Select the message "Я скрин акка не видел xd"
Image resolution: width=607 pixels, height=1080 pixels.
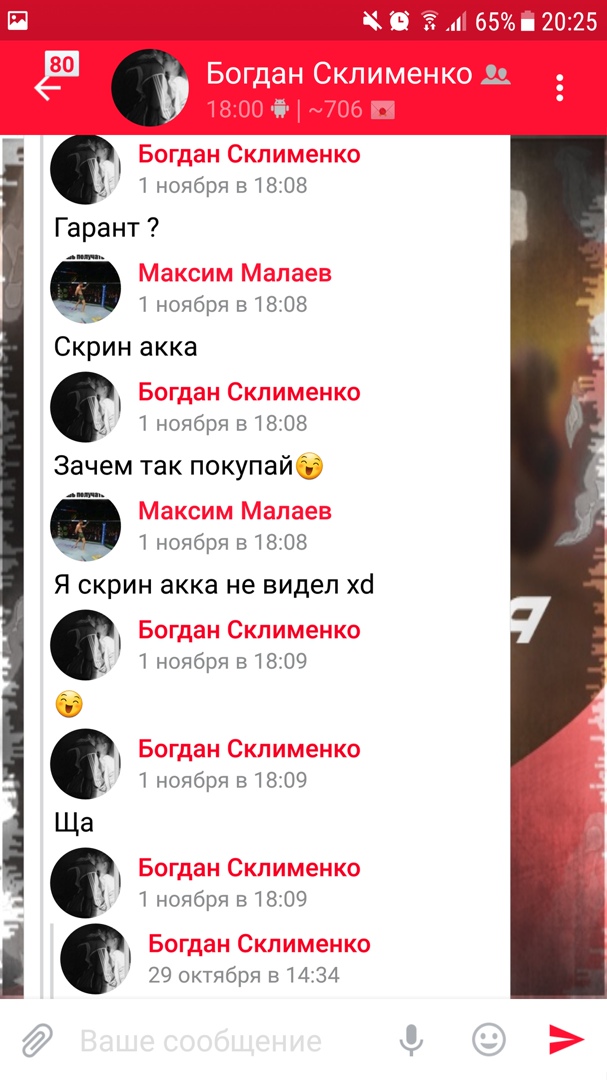click(x=213, y=585)
